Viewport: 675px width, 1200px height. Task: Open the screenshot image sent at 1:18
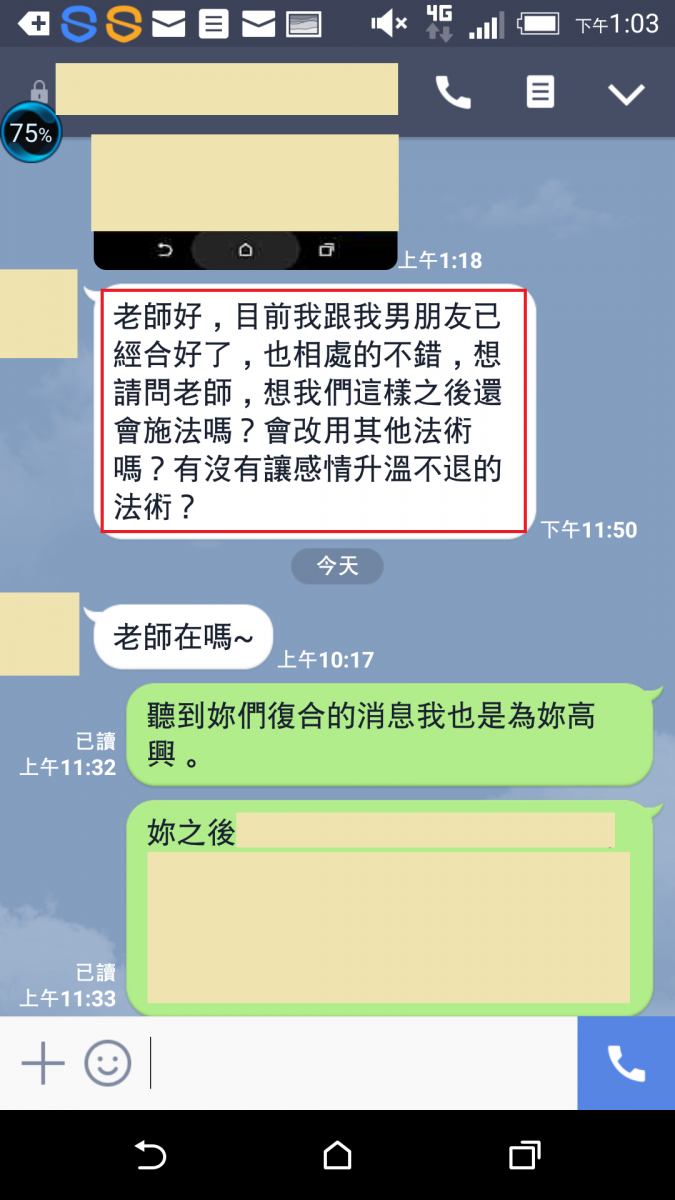pyautogui.click(x=245, y=202)
